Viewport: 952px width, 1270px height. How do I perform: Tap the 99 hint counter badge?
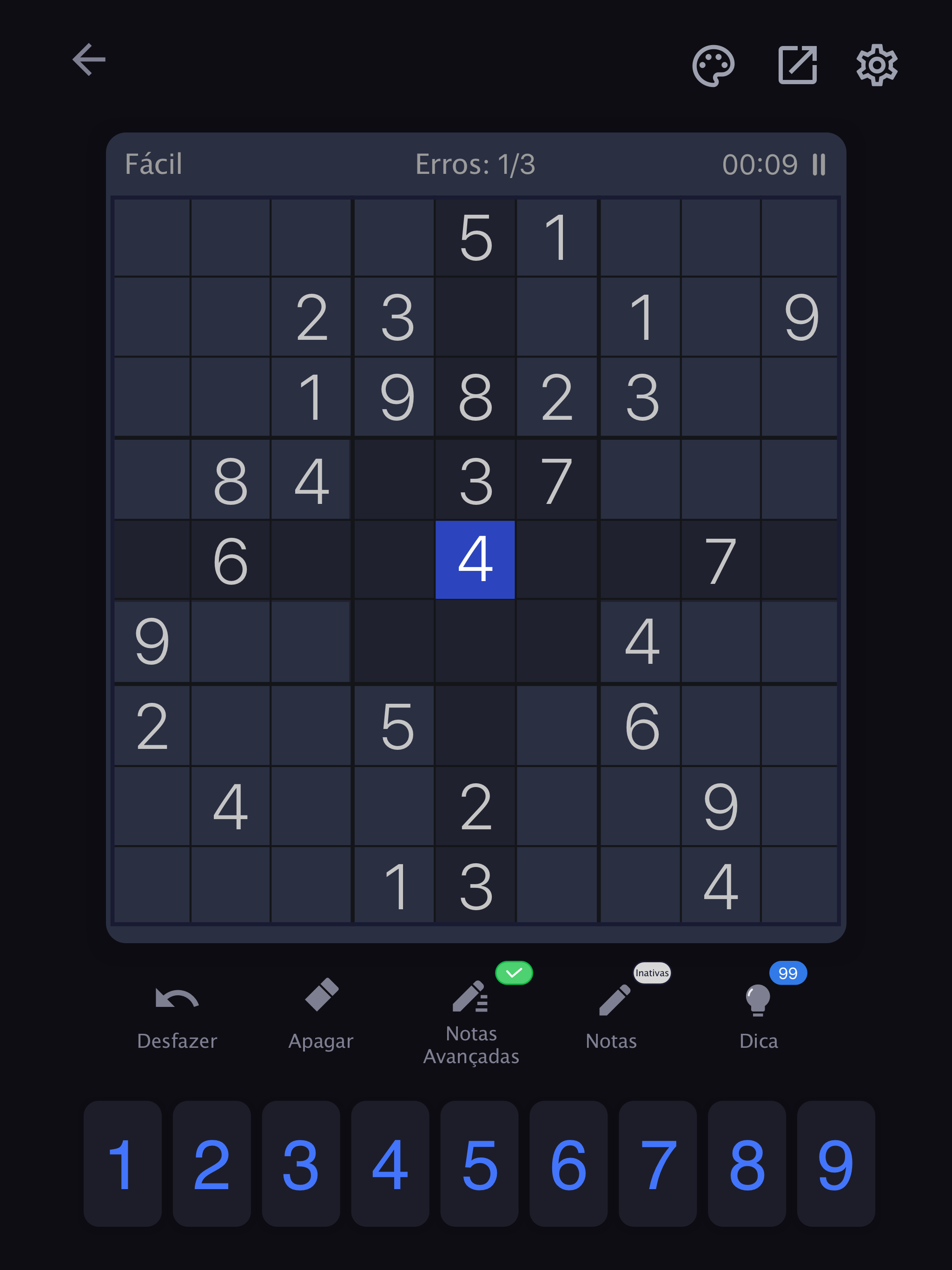(787, 972)
